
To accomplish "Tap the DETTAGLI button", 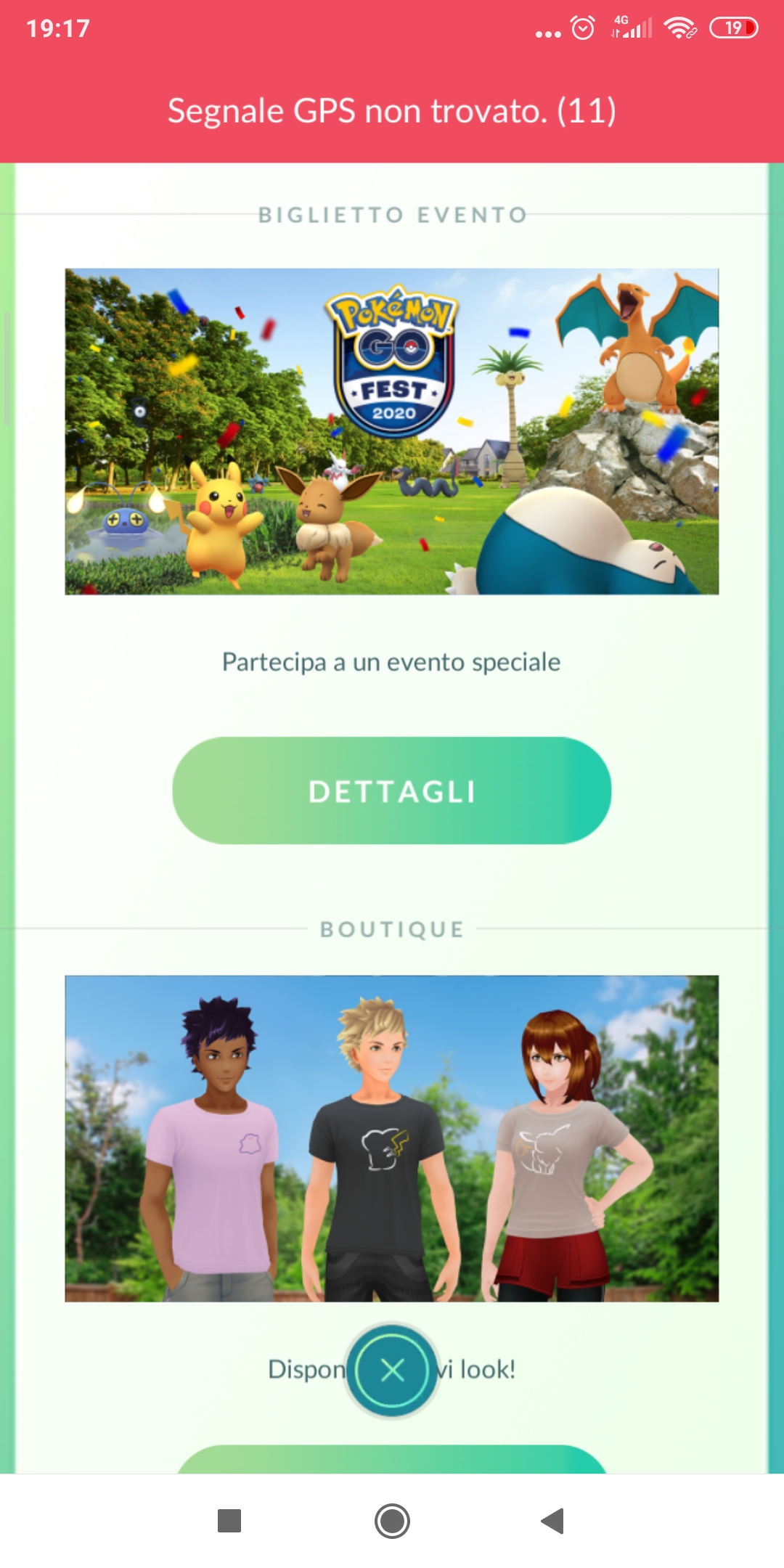I will (x=392, y=791).
